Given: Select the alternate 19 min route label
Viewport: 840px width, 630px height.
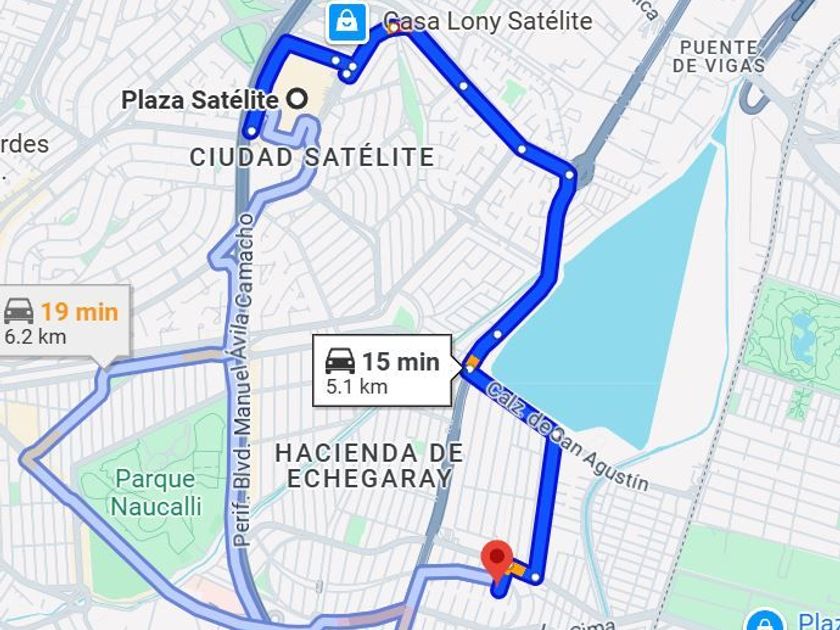Looking at the screenshot, I should (x=62, y=322).
